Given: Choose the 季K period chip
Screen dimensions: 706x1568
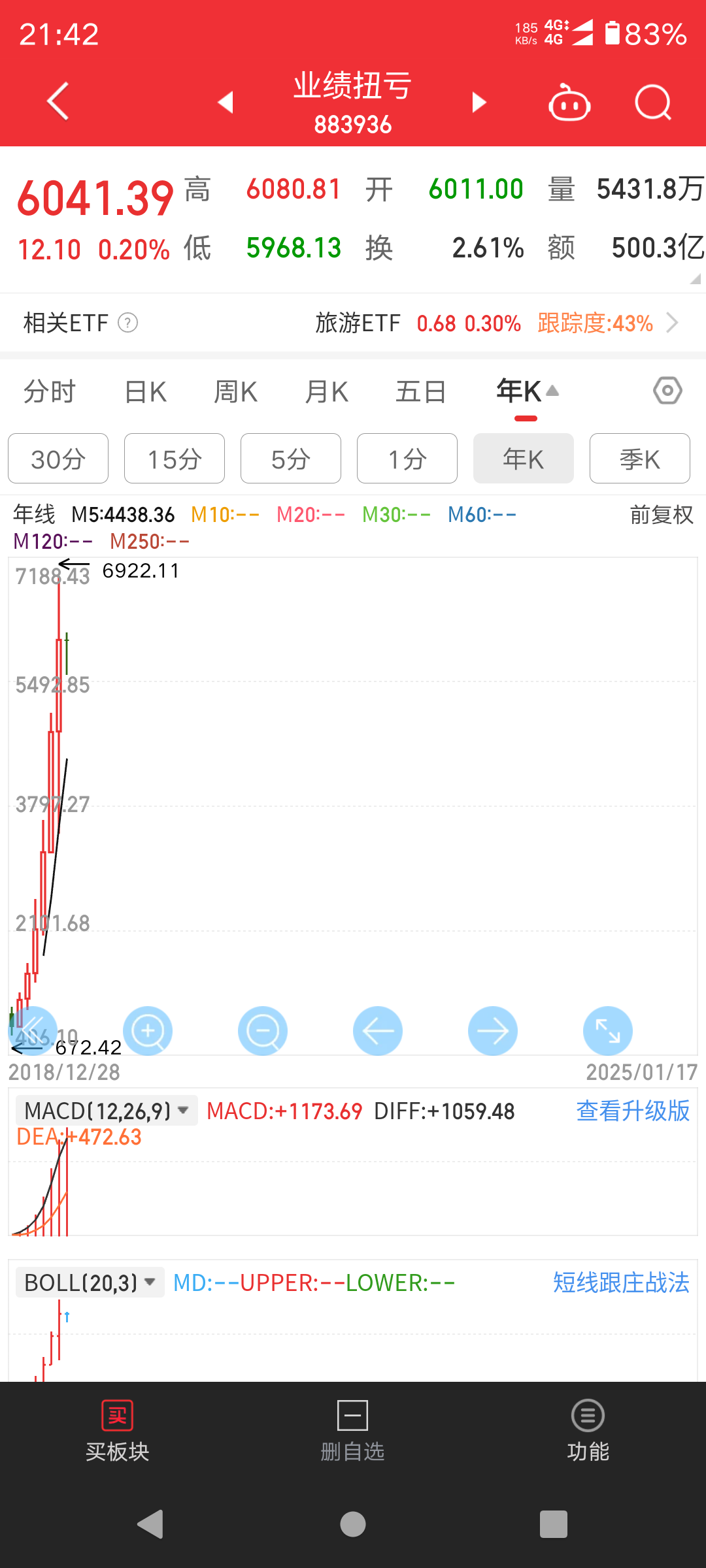Looking at the screenshot, I should tap(639, 459).
